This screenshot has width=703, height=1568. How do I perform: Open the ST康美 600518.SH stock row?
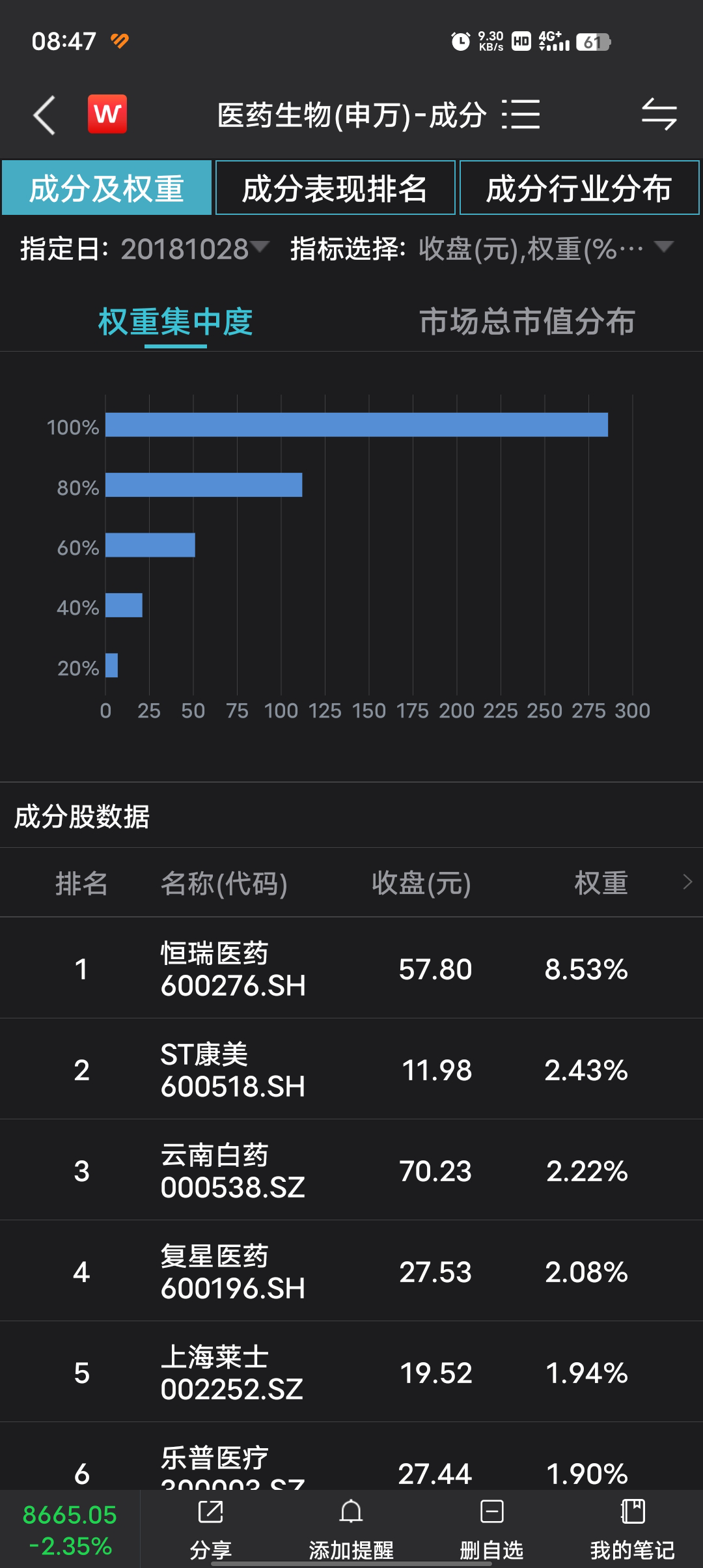351,1069
